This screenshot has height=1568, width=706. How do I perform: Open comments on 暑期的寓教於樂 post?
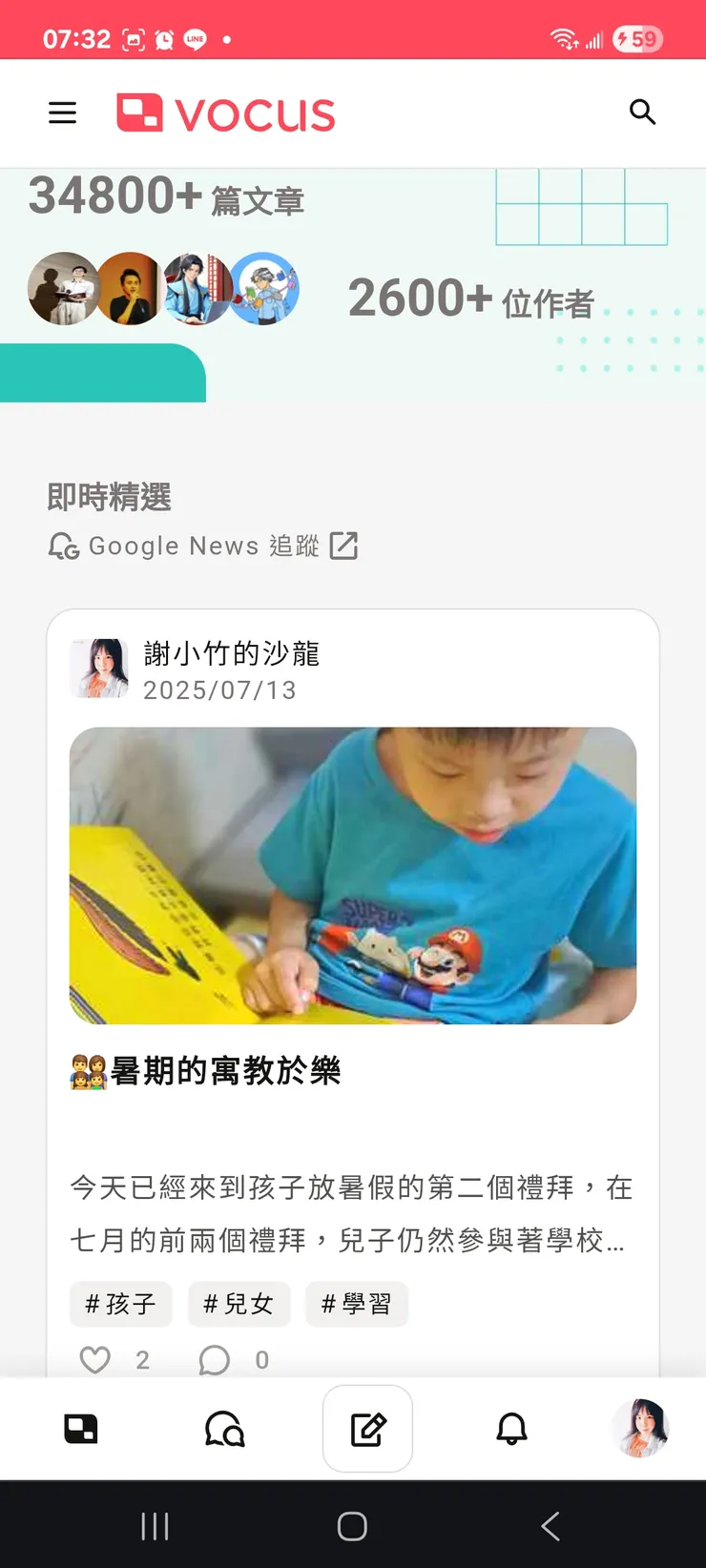tap(215, 1360)
